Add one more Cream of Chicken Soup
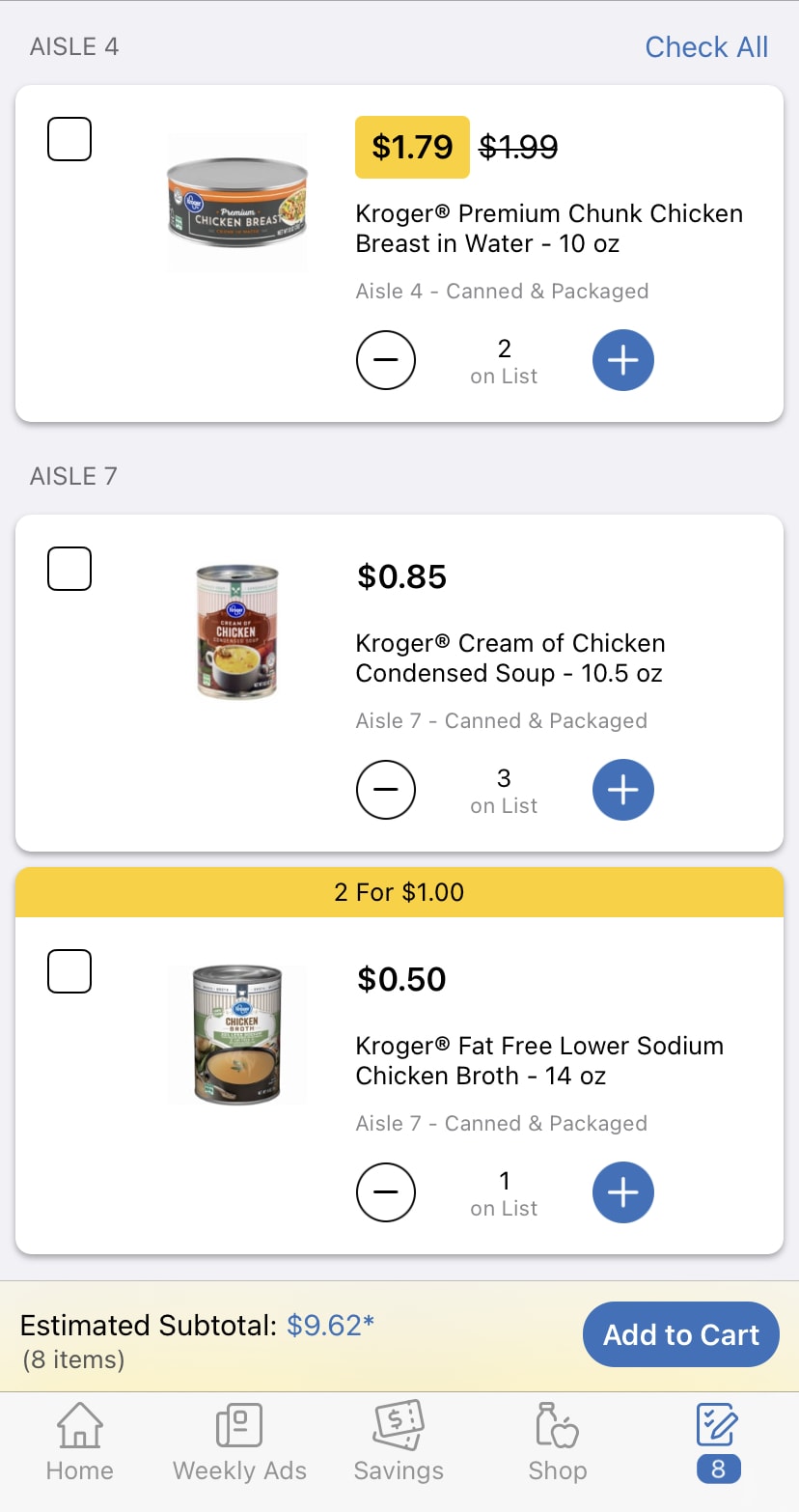 coord(622,790)
